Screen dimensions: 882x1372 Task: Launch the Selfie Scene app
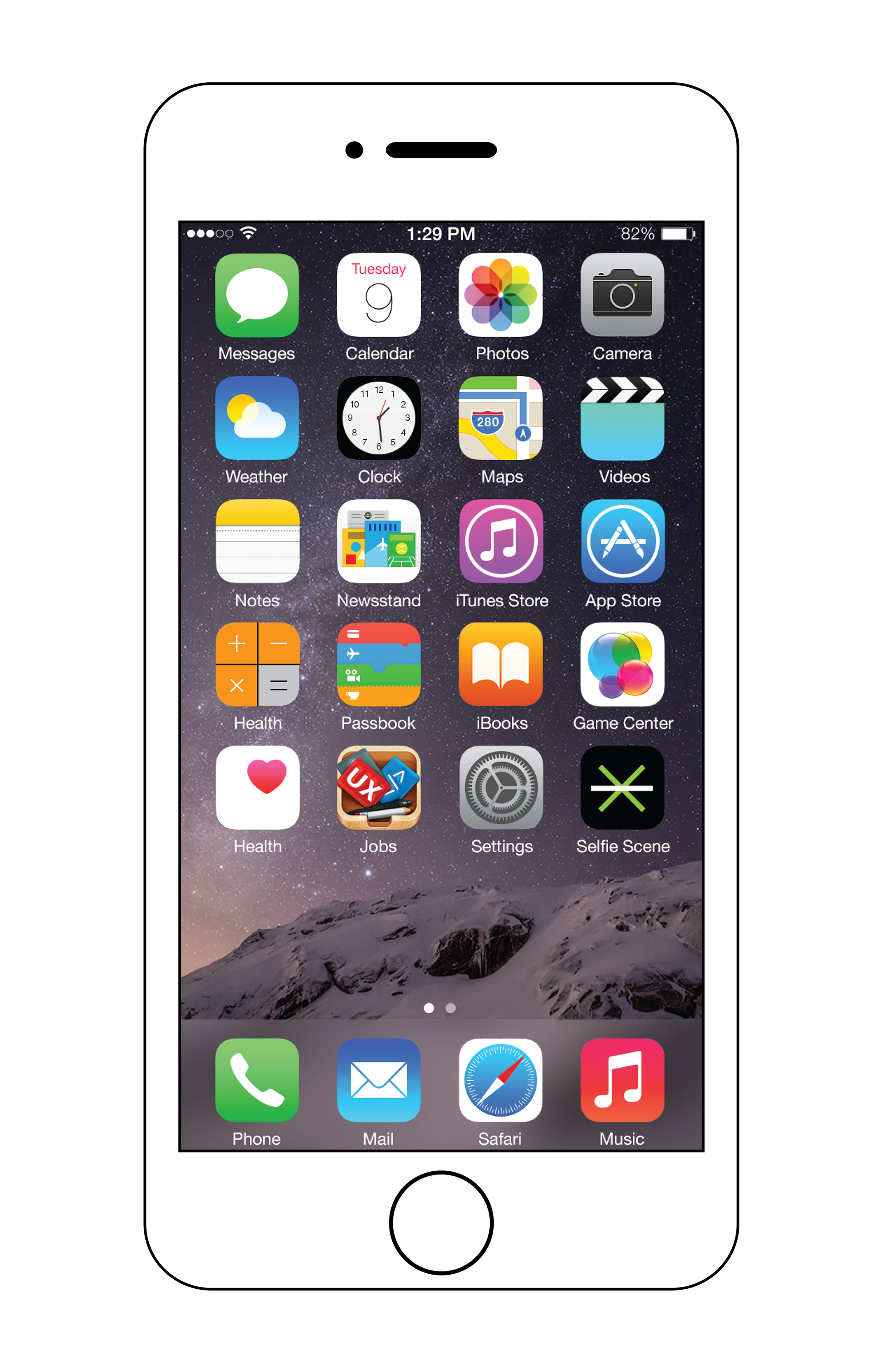coord(622,788)
